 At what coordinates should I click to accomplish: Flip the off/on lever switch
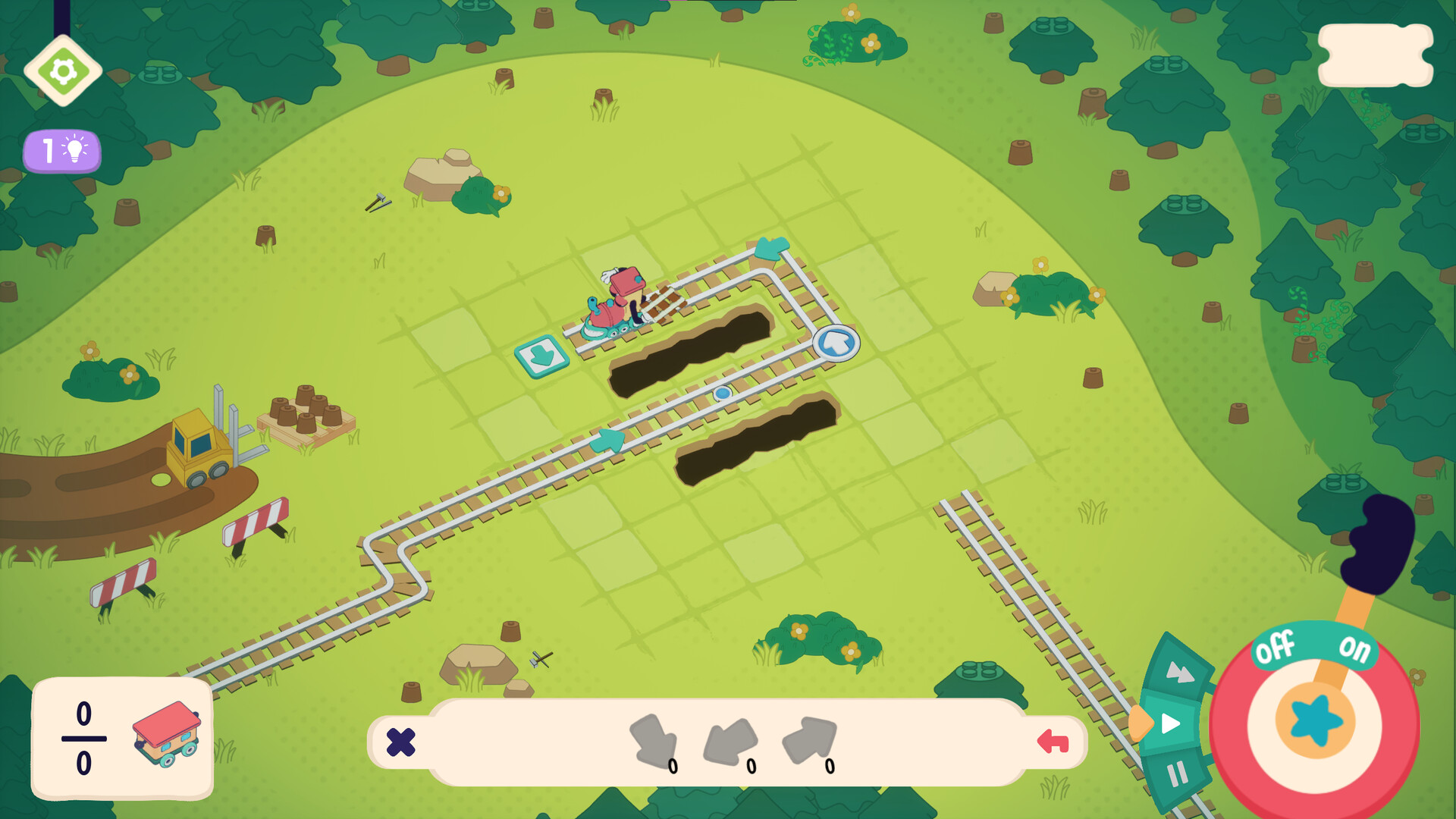pyautogui.click(x=1316, y=719)
